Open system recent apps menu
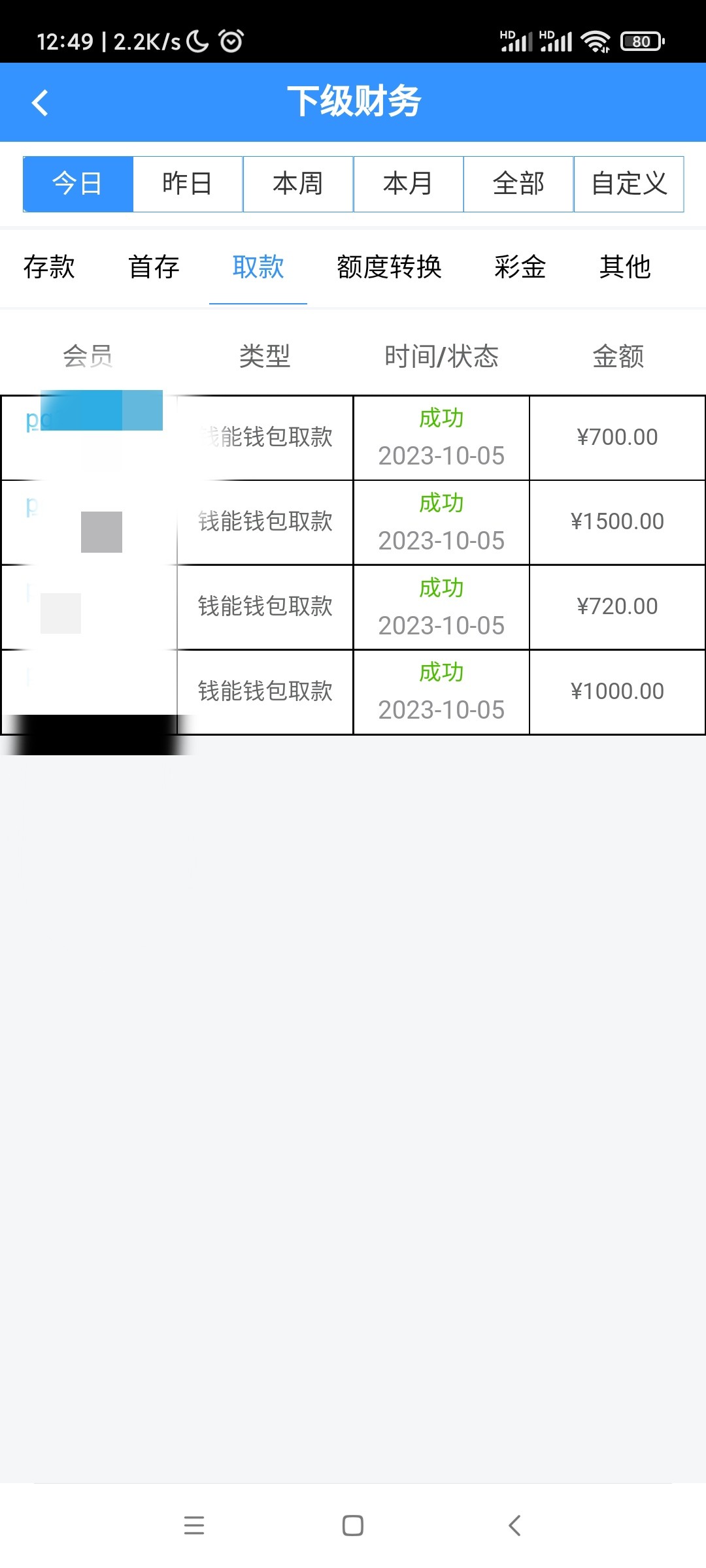The height and width of the screenshot is (1568, 706). pos(194,1526)
